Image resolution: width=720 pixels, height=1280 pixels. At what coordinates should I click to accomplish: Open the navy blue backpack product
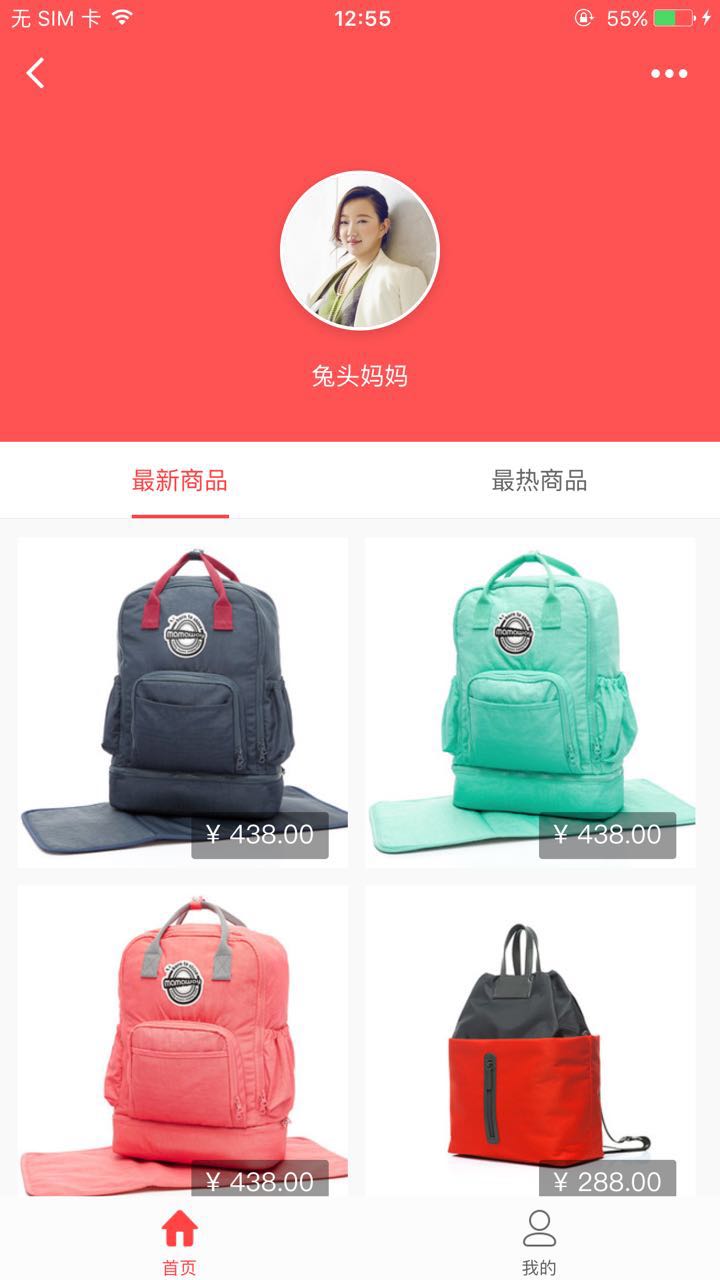[183, 702]
